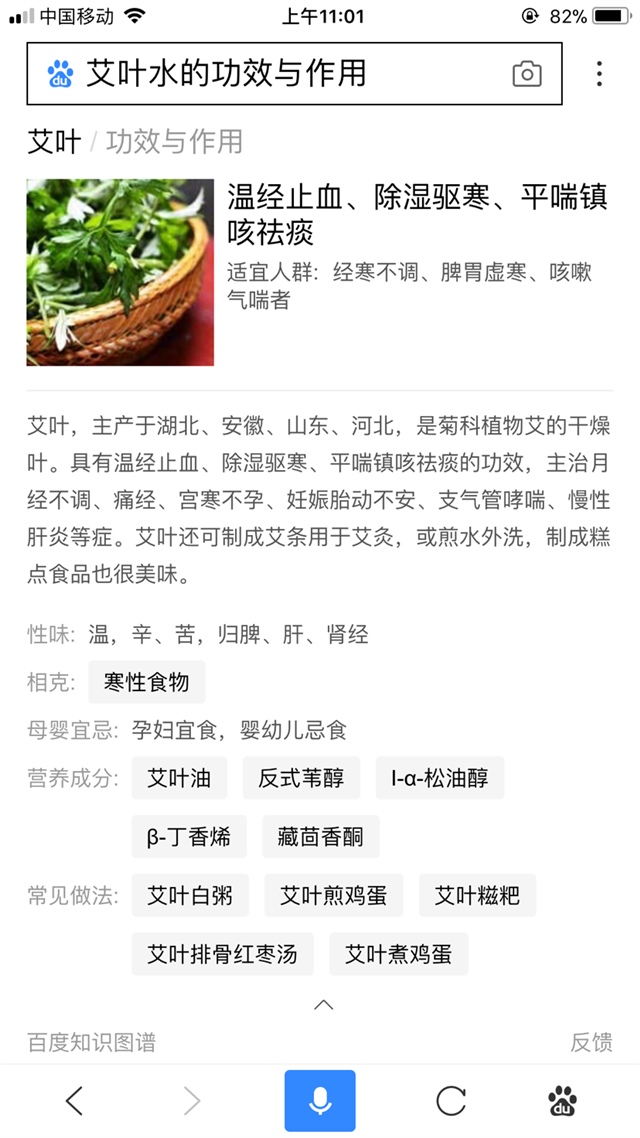The width and height of the screenshot is (640, 1138).
Task: Open the 艾叶 plant photo
Action: pos(120,272)
